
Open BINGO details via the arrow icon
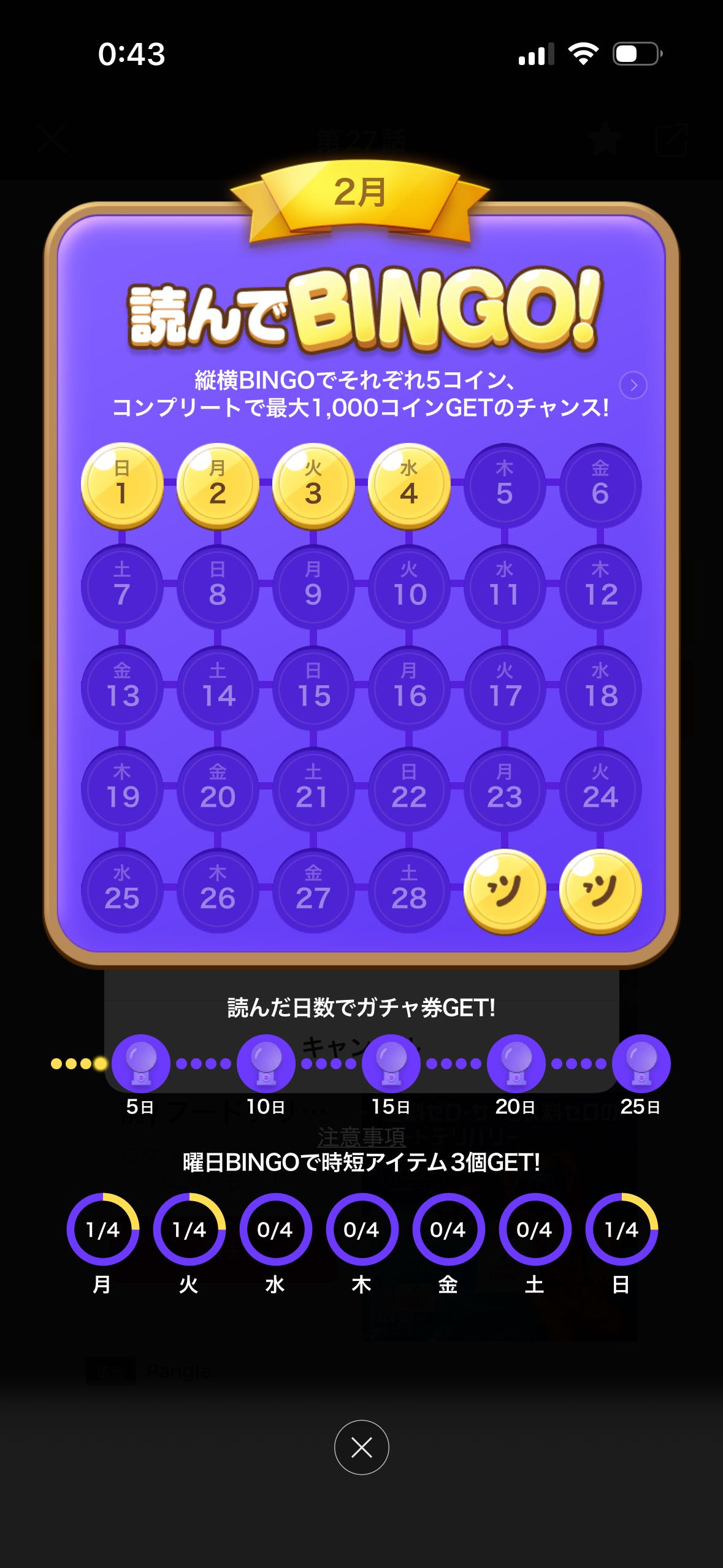point(633,385)
